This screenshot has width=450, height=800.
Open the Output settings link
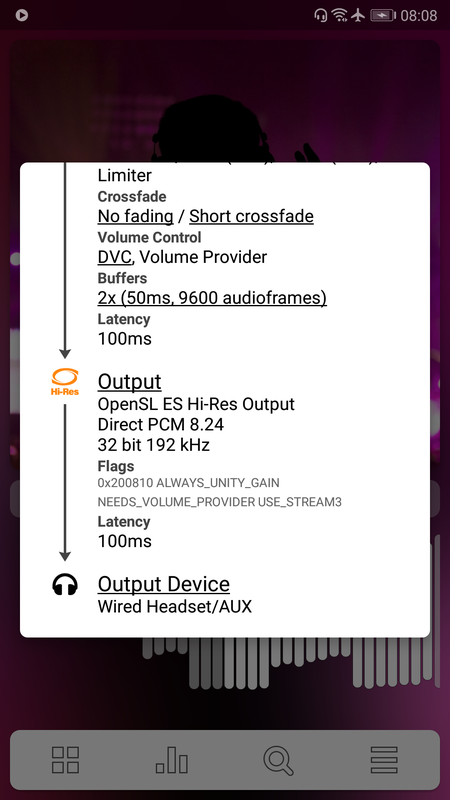click(129, 382)
